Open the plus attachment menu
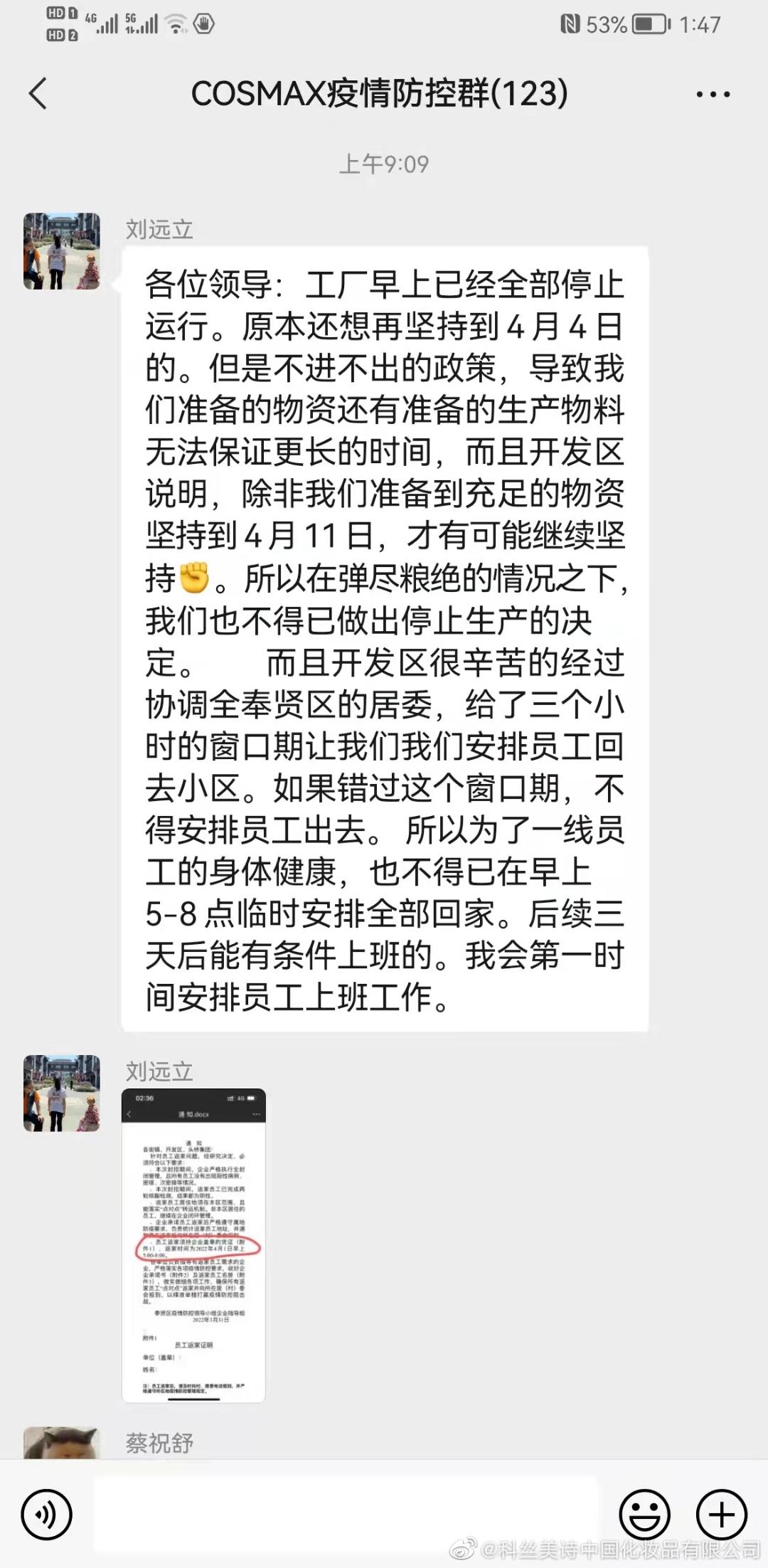 point(721,1515)
